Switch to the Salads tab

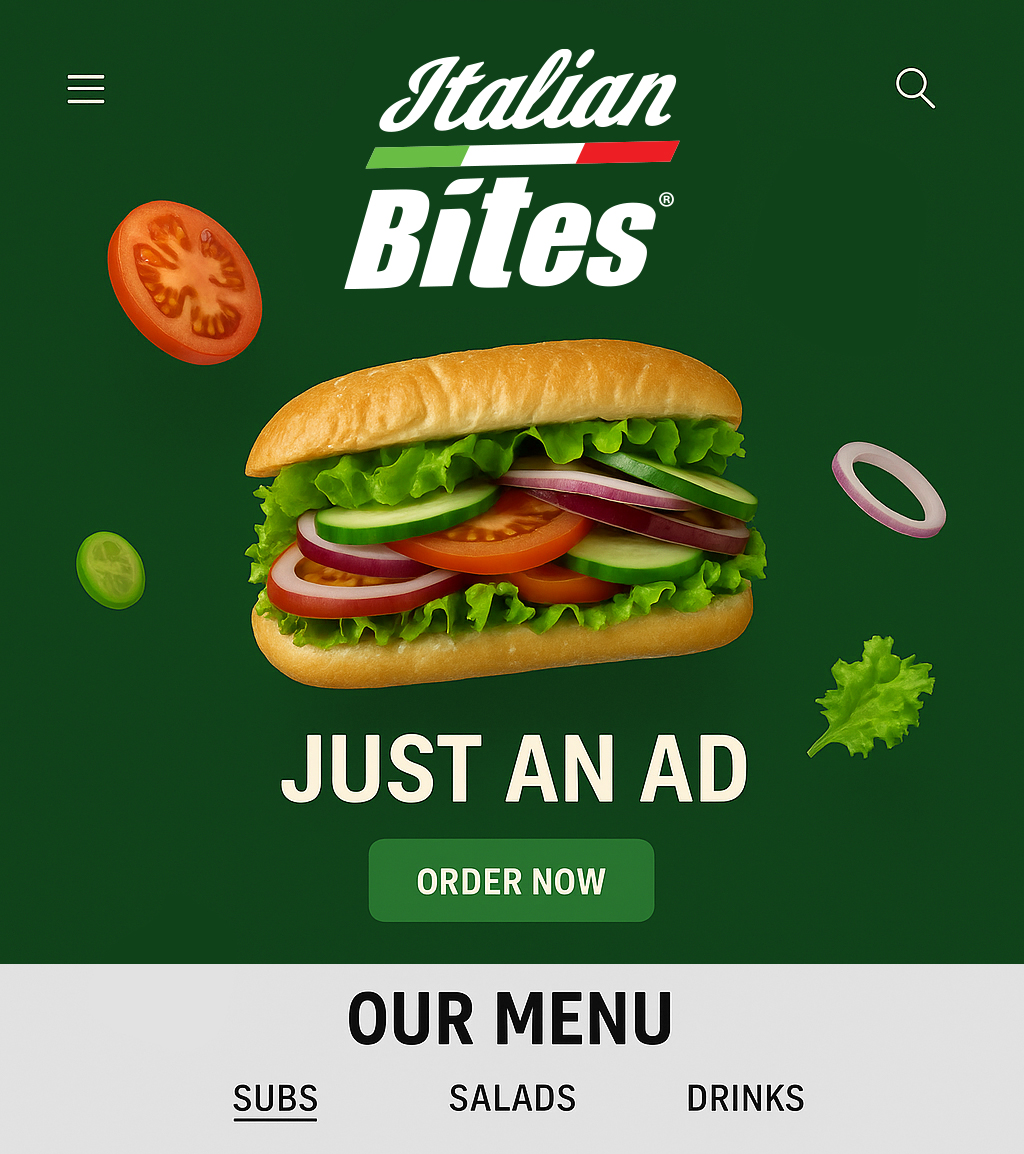512,1098
